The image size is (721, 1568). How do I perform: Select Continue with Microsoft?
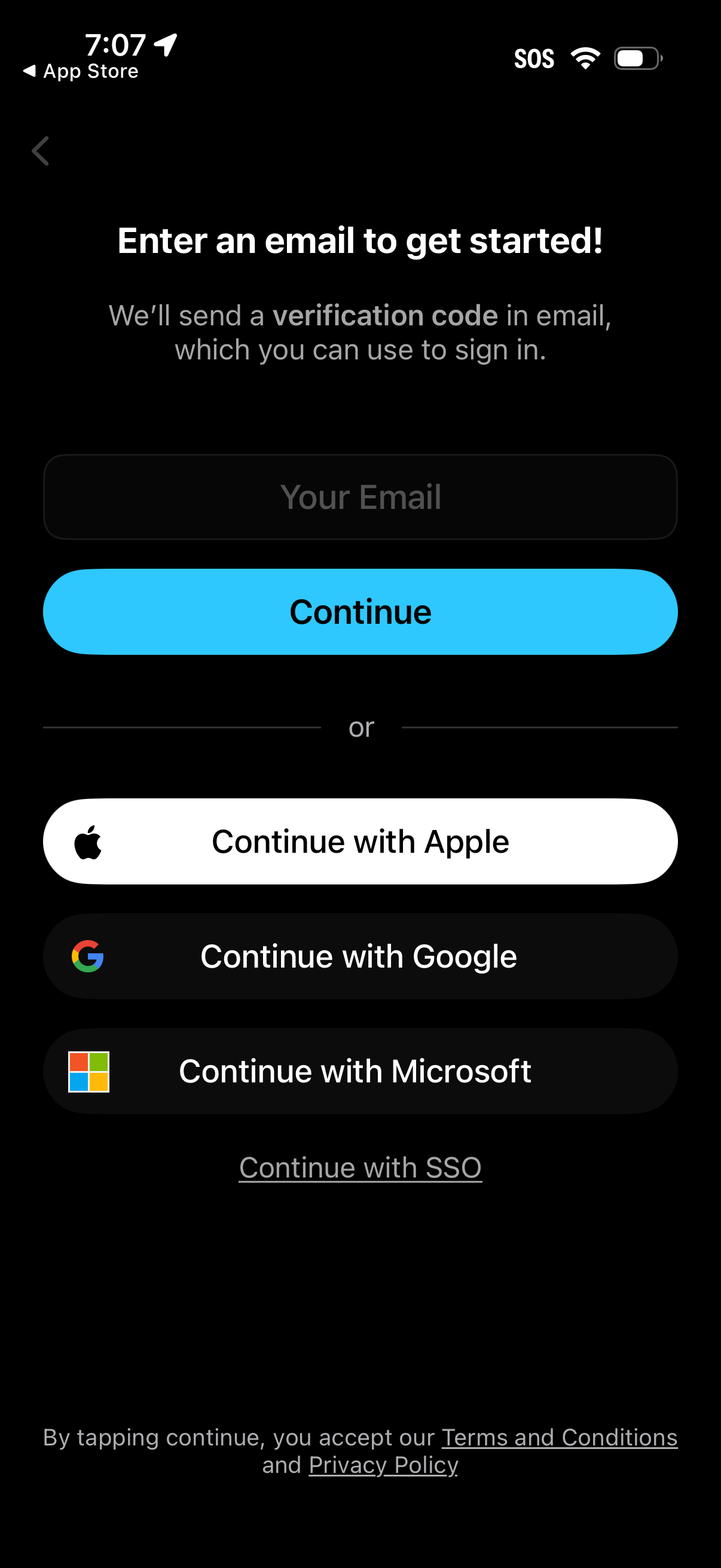tap(360, 1071)
